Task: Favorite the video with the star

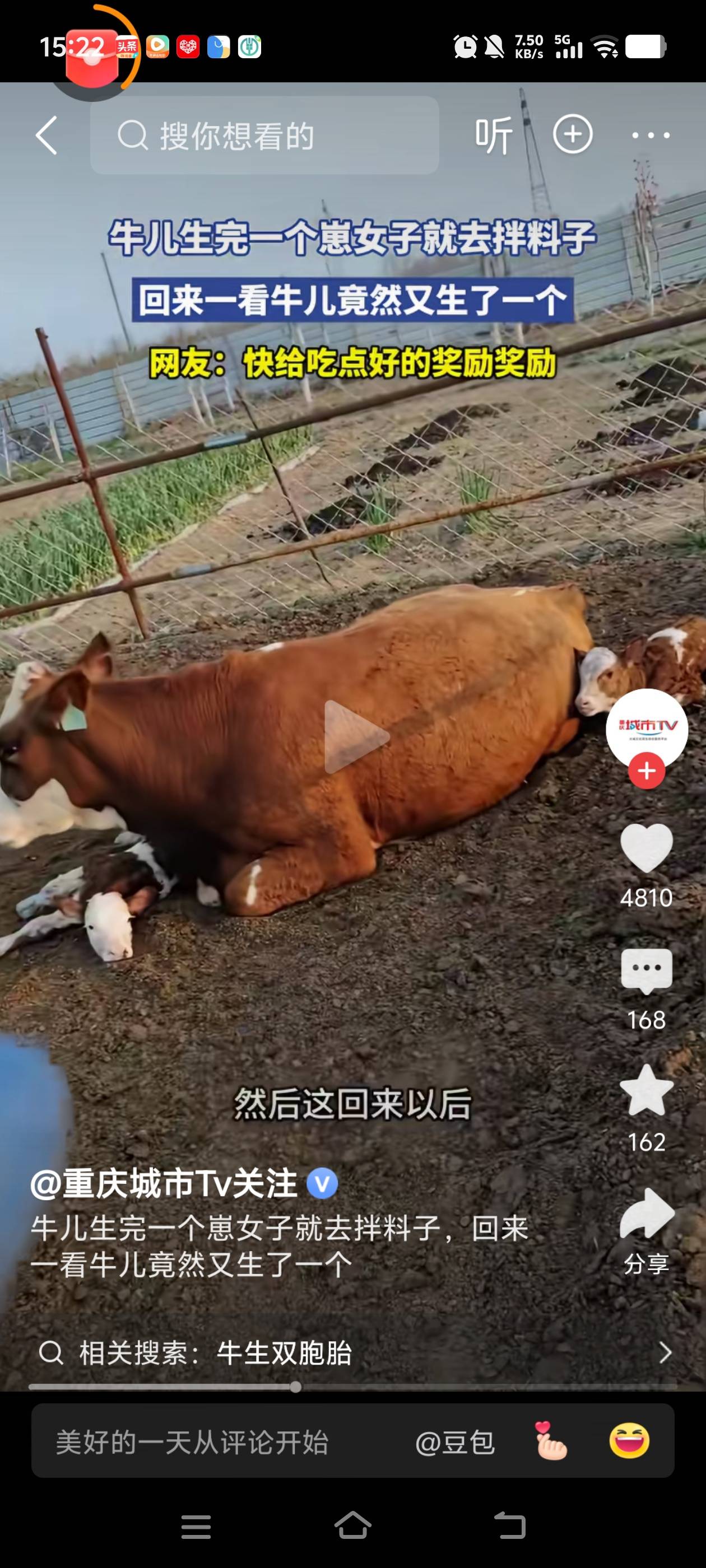Action: click(x=646, y=1091)
